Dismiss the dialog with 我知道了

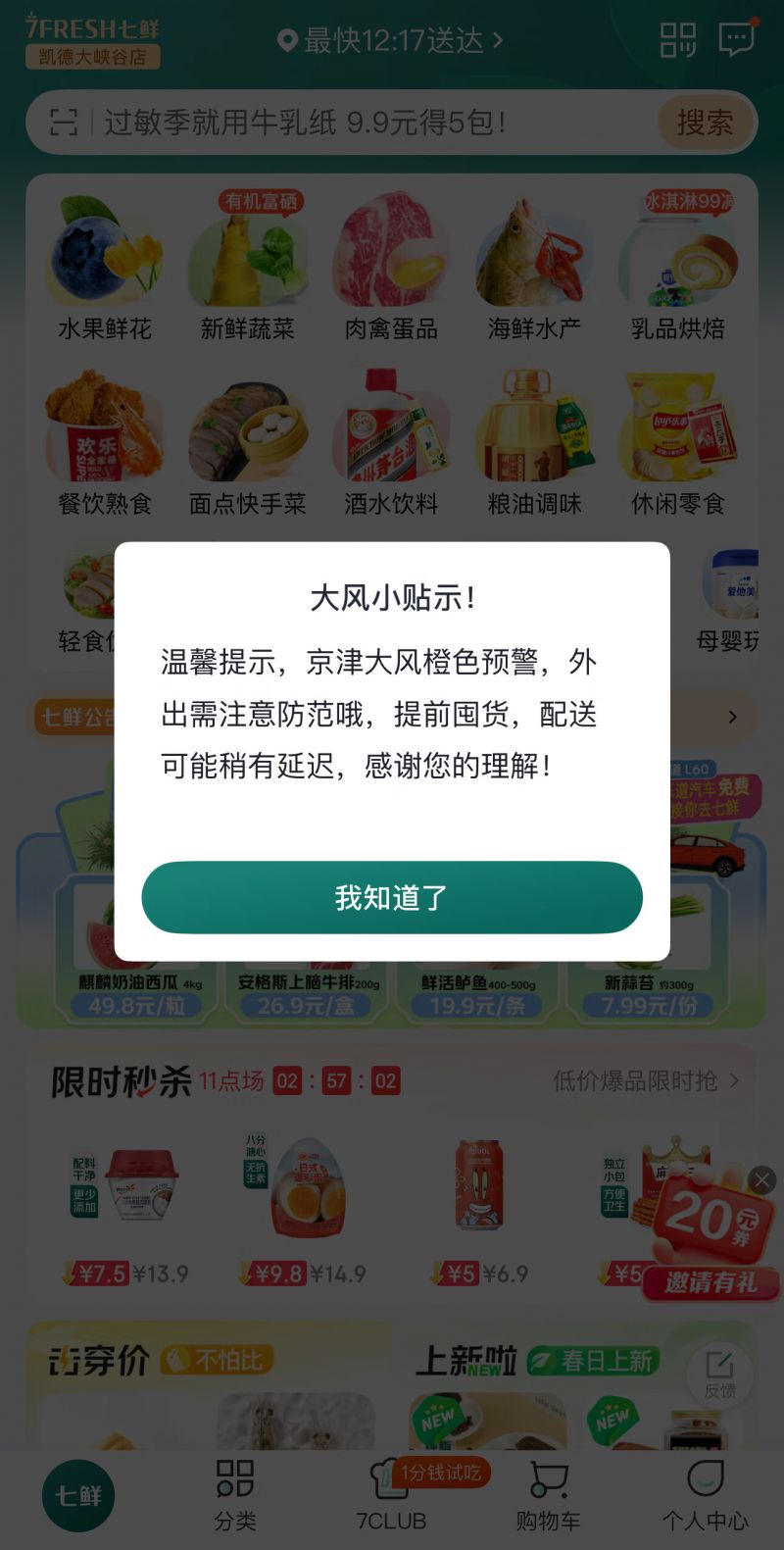pyautogui.click(x=392, y=897)
